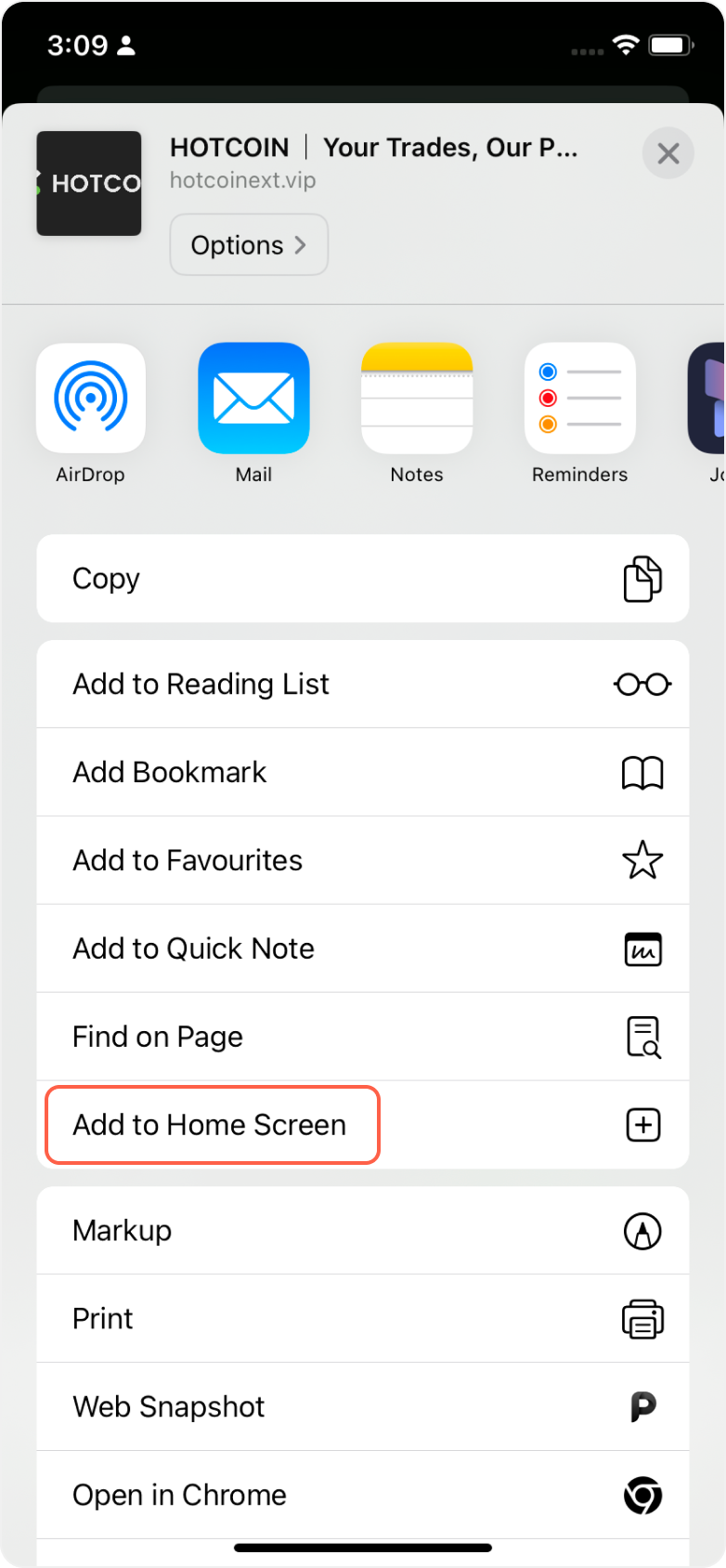Open Find on Page
Viewport: 726px width, 1568px height.
coord(362,1037)
